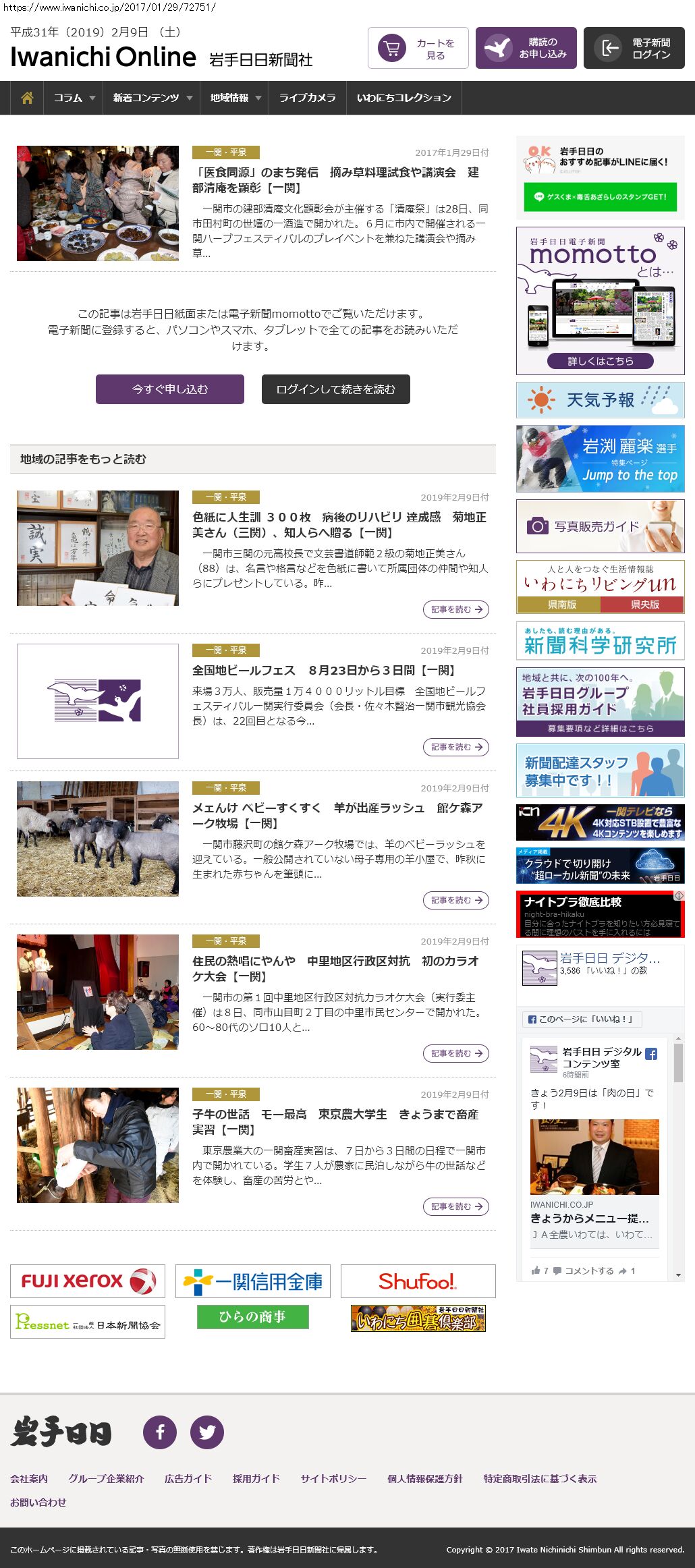This screenshot has width=695, height=1568.
Task: Open the Facebook icon in the footer
Action: [x=160, y=1432]
